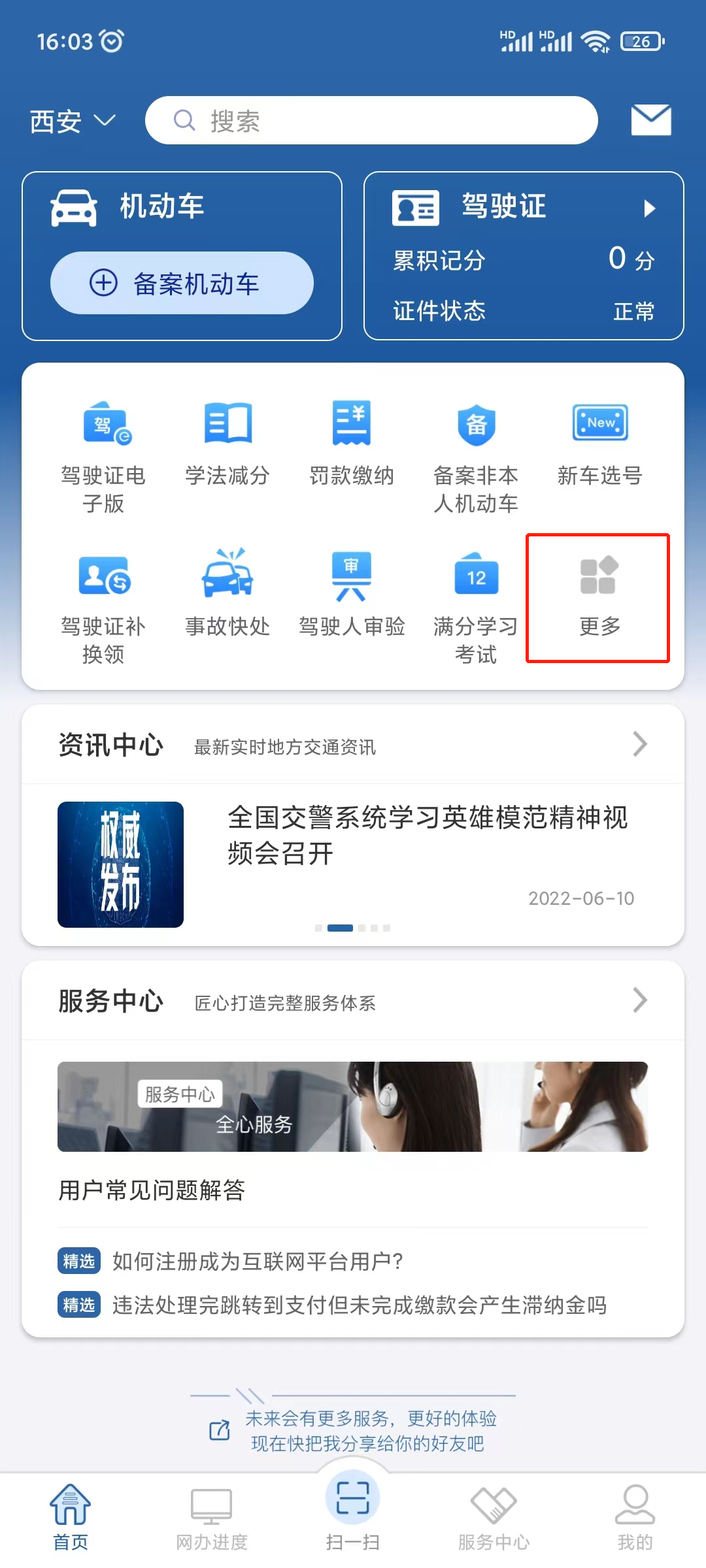Open the 西安 city selector dropdown

tap(72, 122)
